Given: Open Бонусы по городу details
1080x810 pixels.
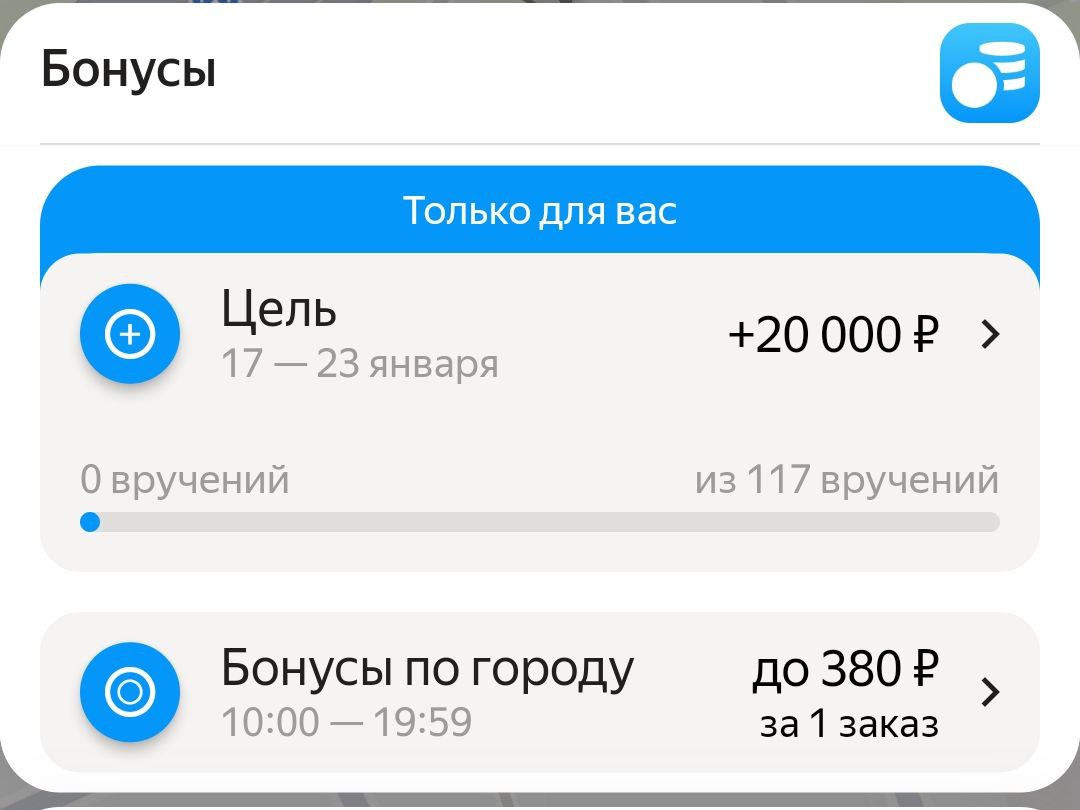Looking at the screenshot, I should point(540,692).
